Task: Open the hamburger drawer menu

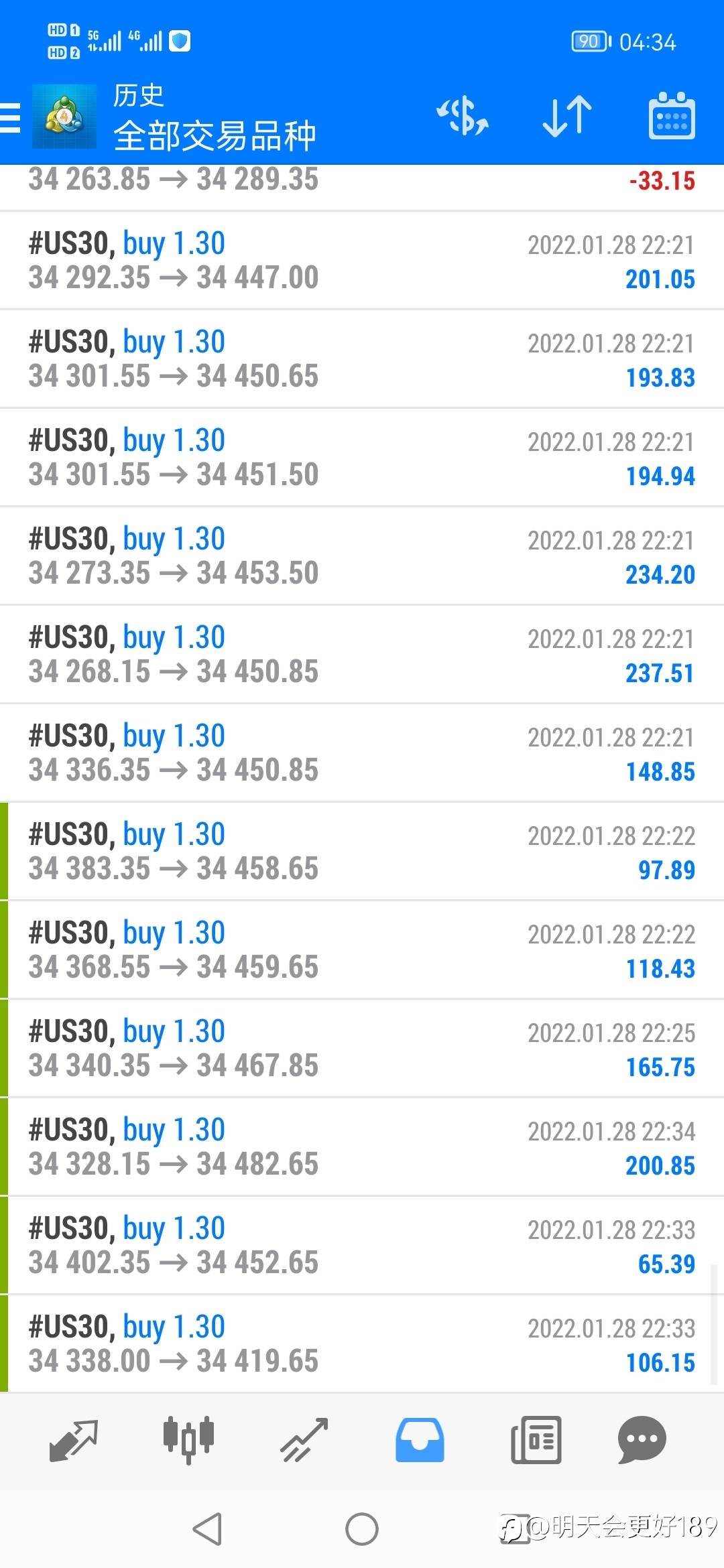Action: pos(11,118)
